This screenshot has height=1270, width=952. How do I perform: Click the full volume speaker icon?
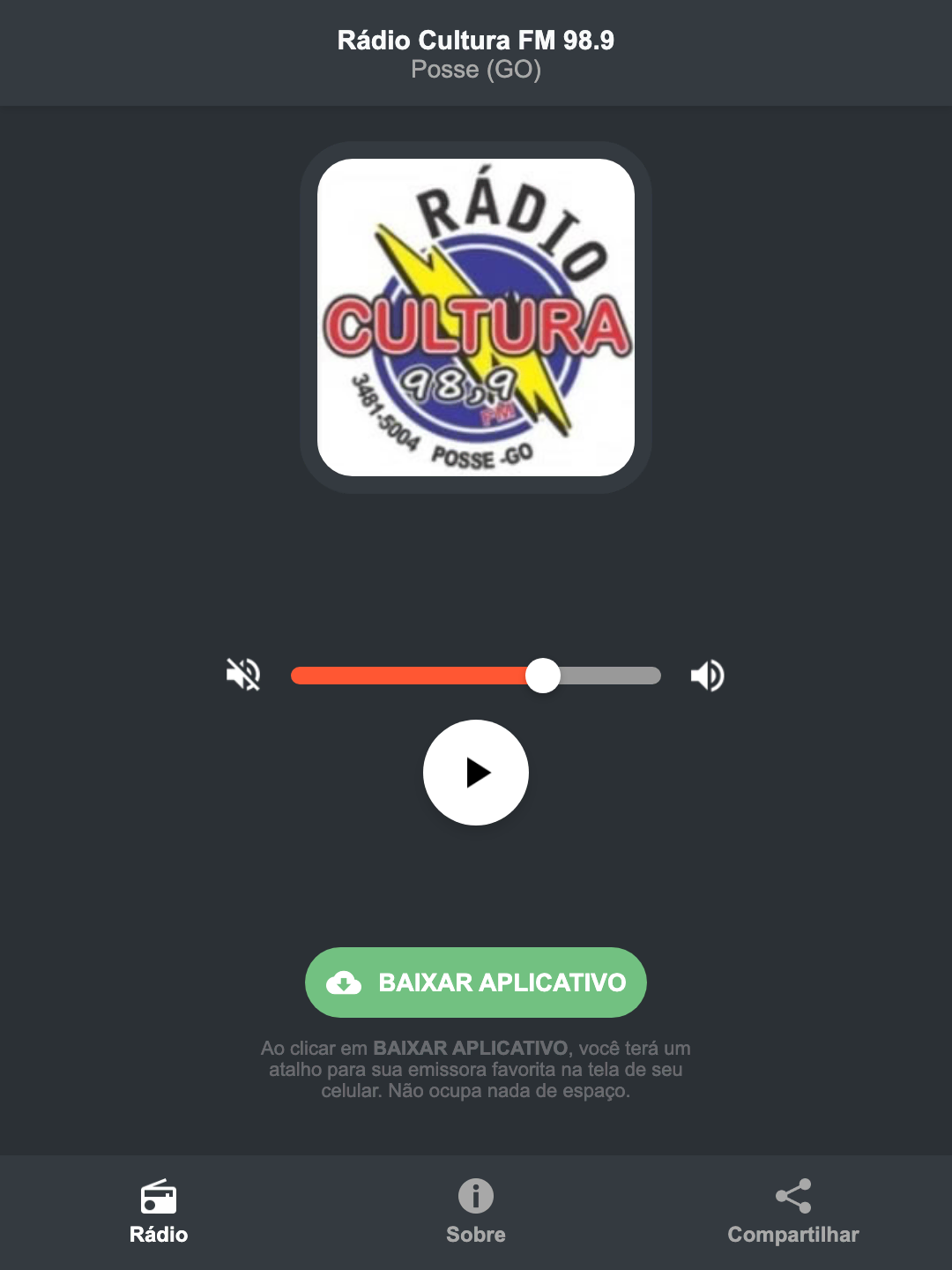(x=706, y=675)
